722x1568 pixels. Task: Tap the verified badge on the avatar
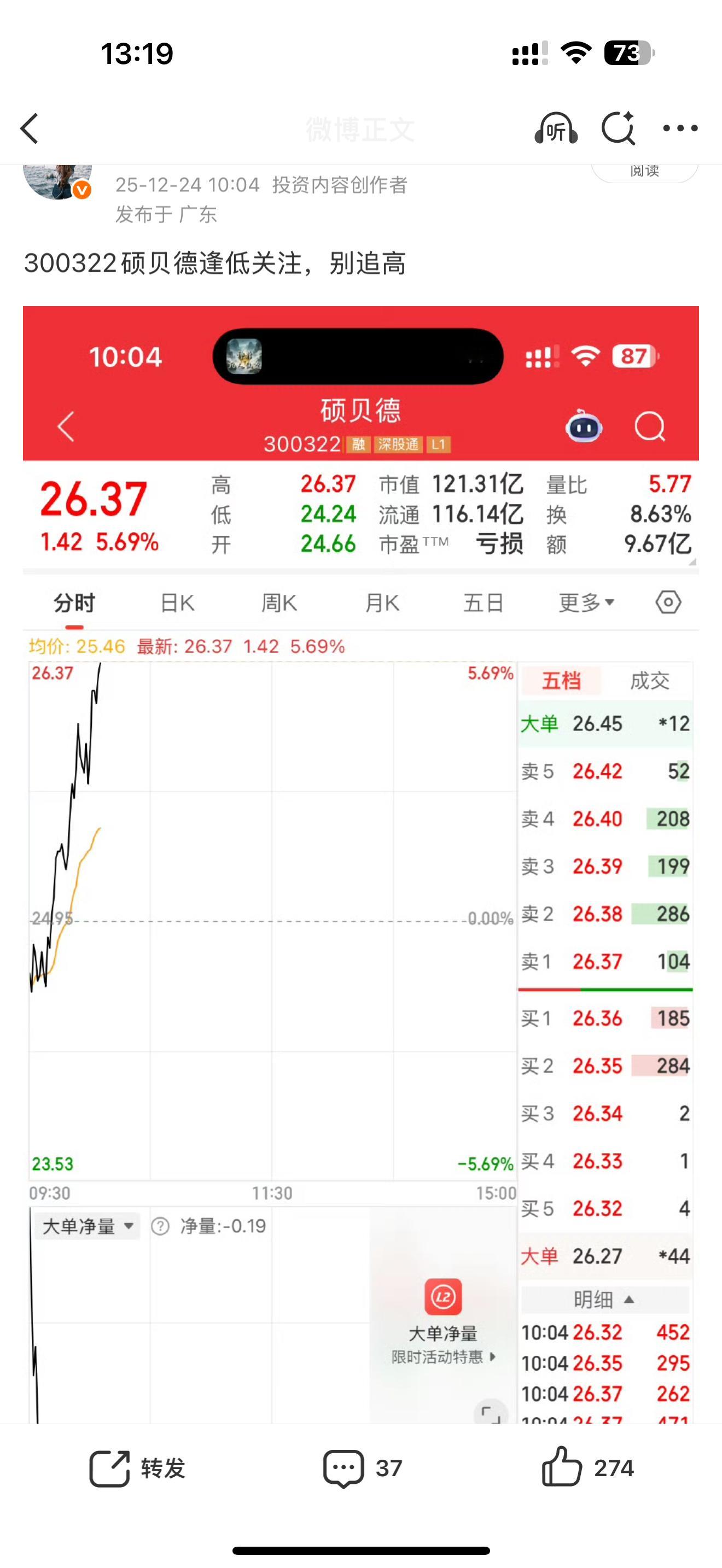click(82, 190)
